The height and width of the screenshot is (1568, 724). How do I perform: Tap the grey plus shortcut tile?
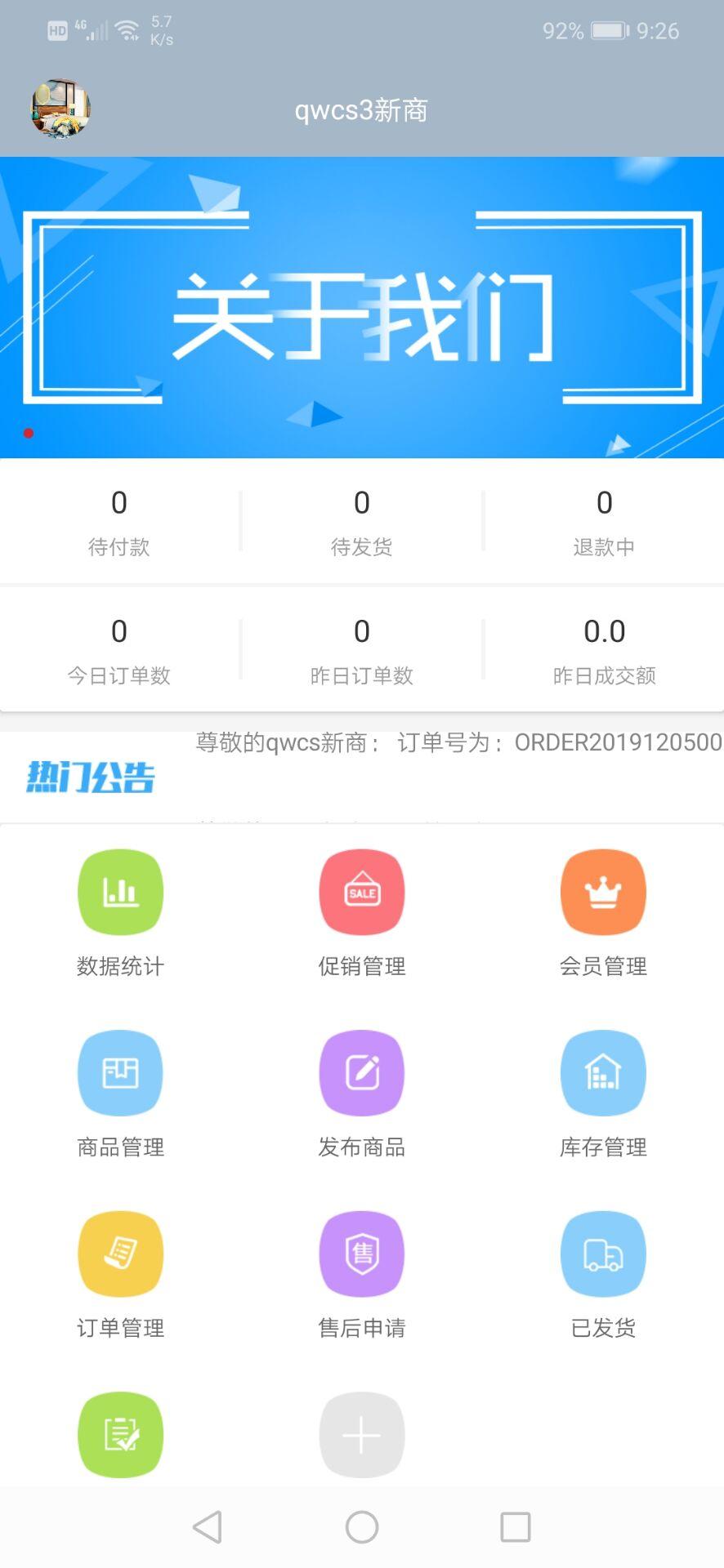(x=362, y=1435)
